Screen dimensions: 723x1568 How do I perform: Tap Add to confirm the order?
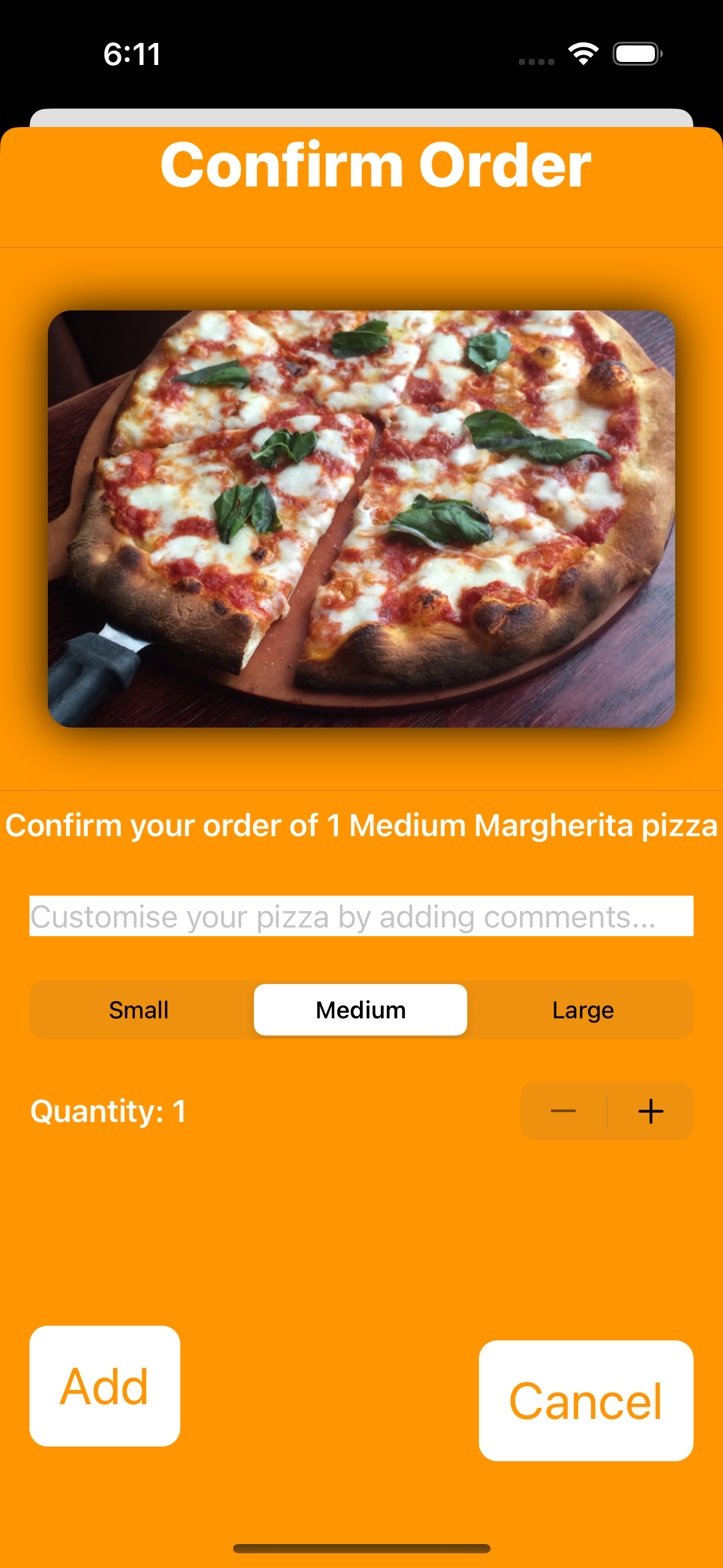coord(105,1386)
